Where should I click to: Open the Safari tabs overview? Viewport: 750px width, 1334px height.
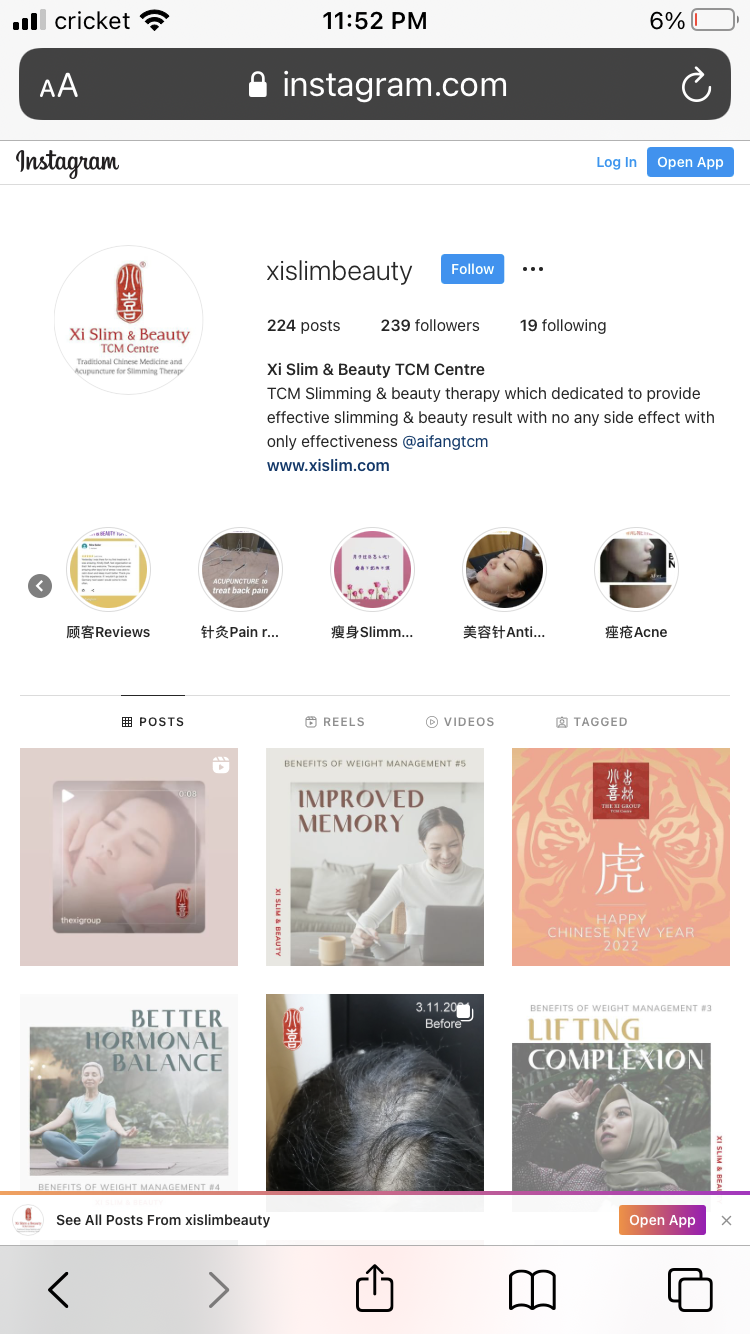[690, 1289]
